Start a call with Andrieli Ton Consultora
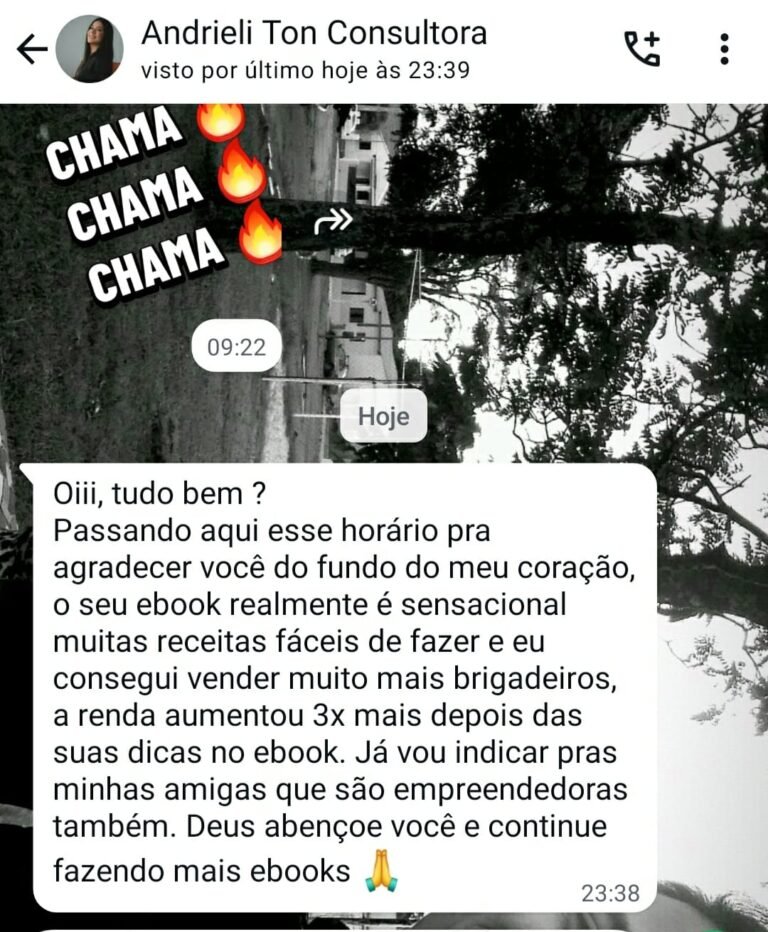The width and height of the screenshot is (768, 932). coord(642,49)
